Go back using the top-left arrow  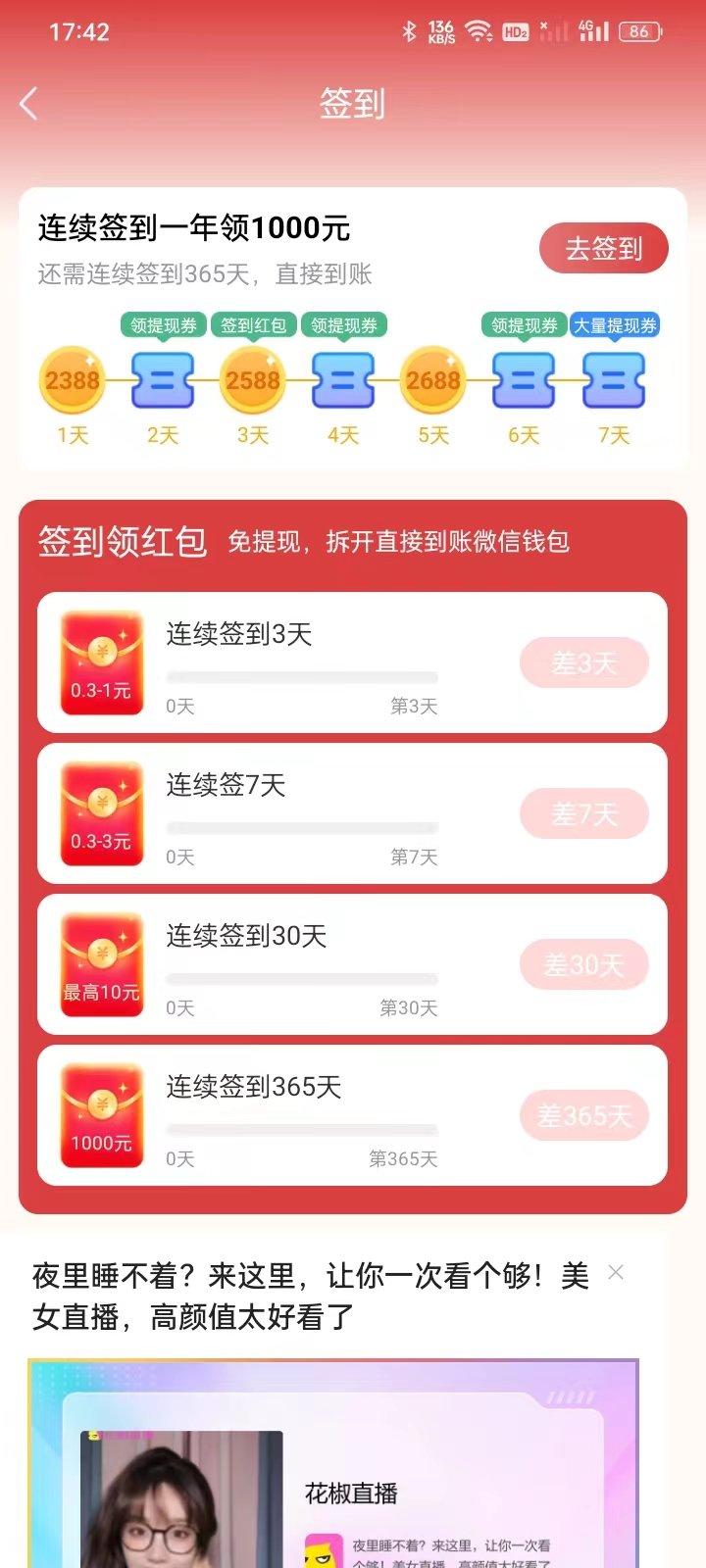(28, 103)
